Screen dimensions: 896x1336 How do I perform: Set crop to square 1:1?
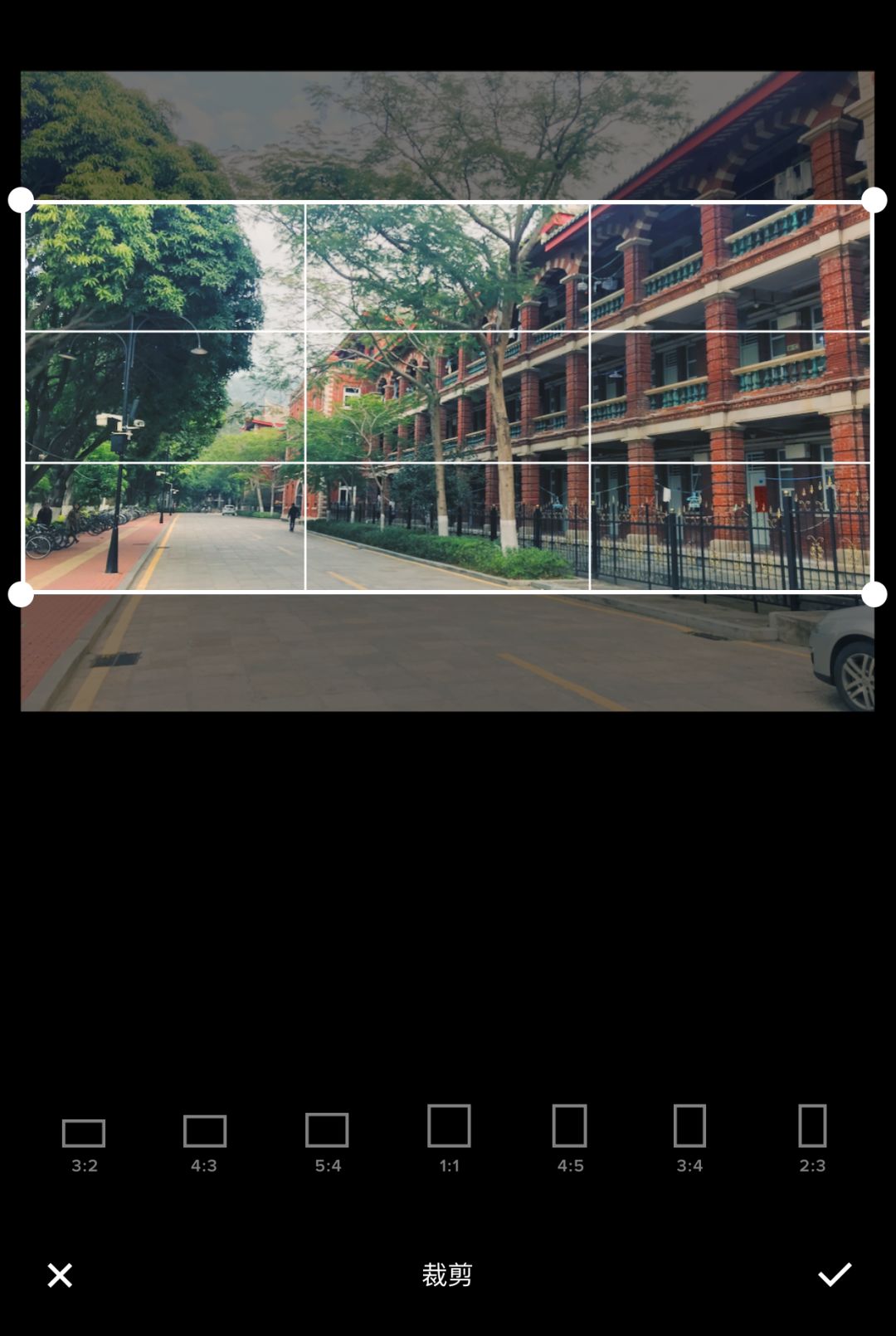(x=449, y=1137)
